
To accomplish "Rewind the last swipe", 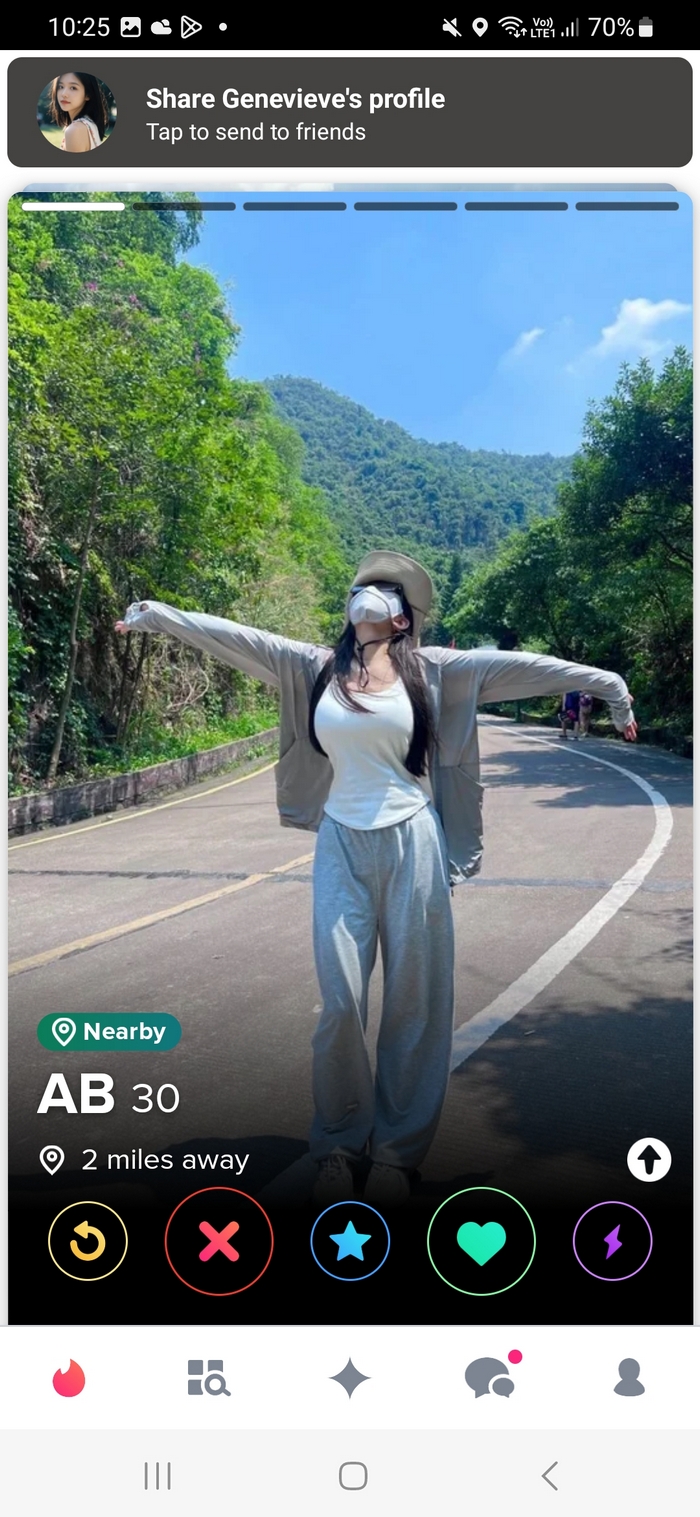I will 88,1241.
